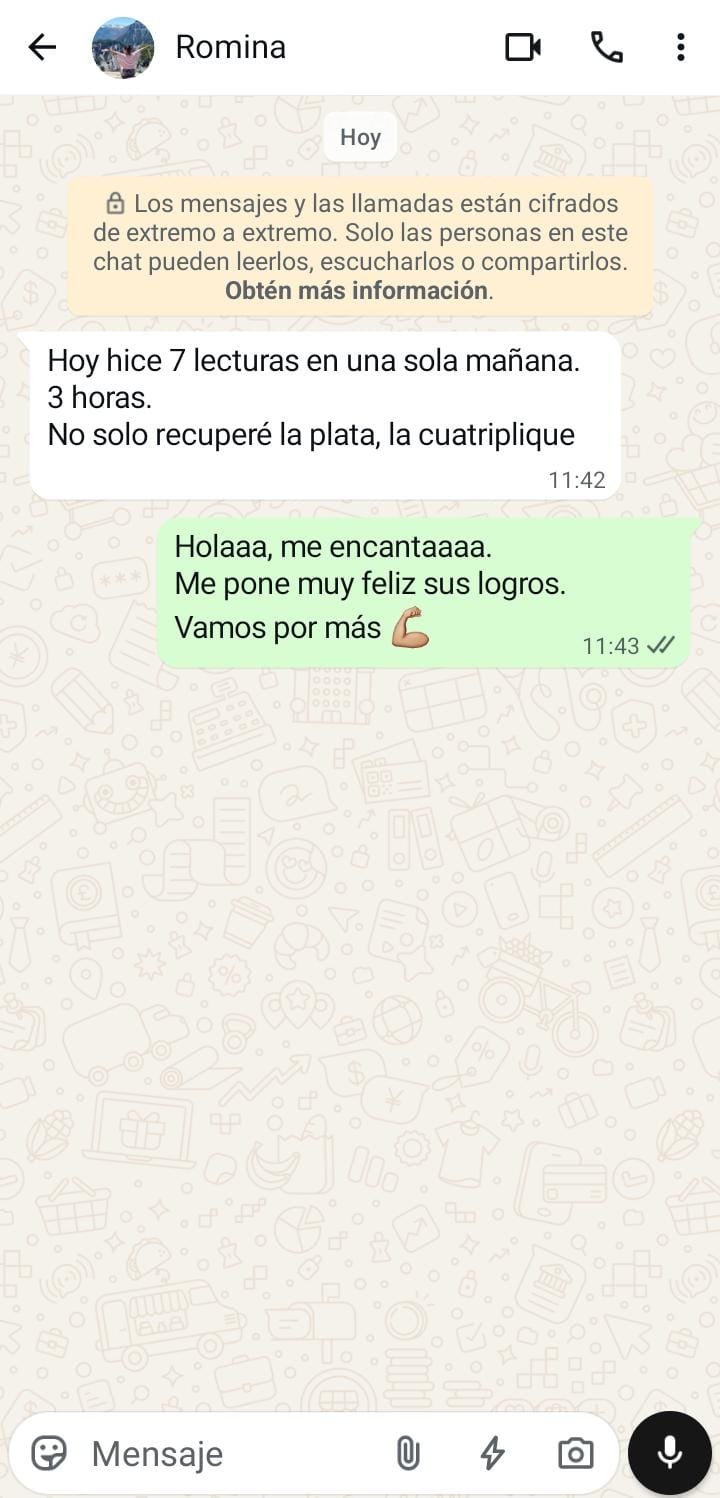Tap the flexed arm emoji in your message

coord(412,628)
